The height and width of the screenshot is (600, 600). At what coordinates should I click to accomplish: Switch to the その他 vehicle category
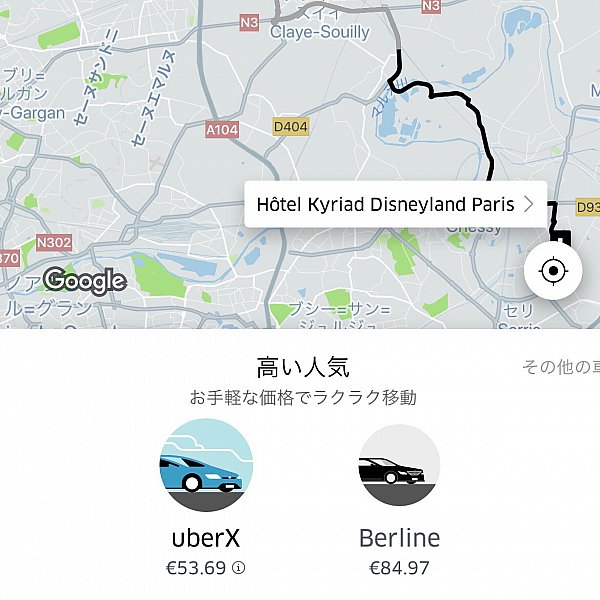point(562,367)
